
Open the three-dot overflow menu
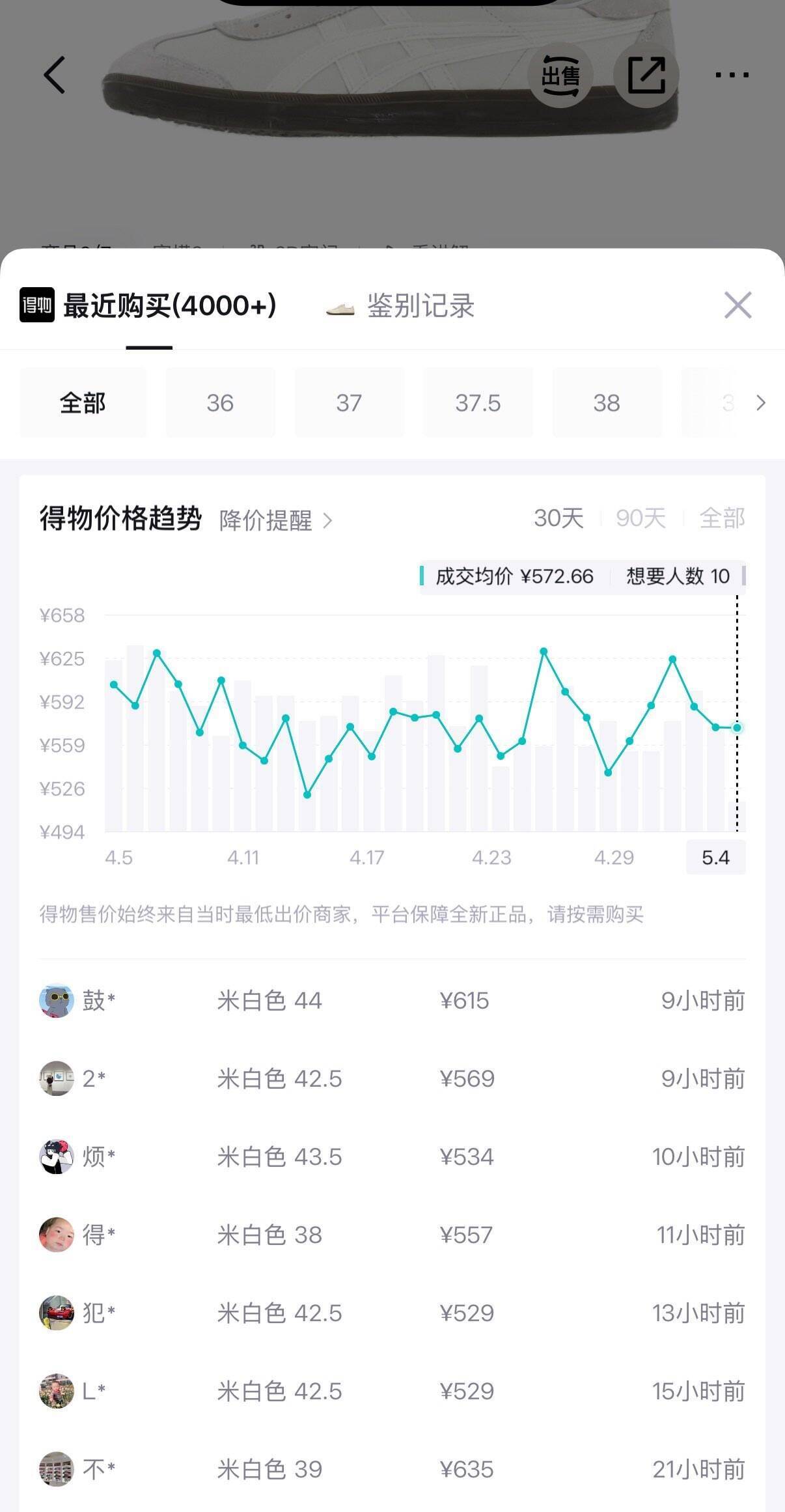[732, 75]
